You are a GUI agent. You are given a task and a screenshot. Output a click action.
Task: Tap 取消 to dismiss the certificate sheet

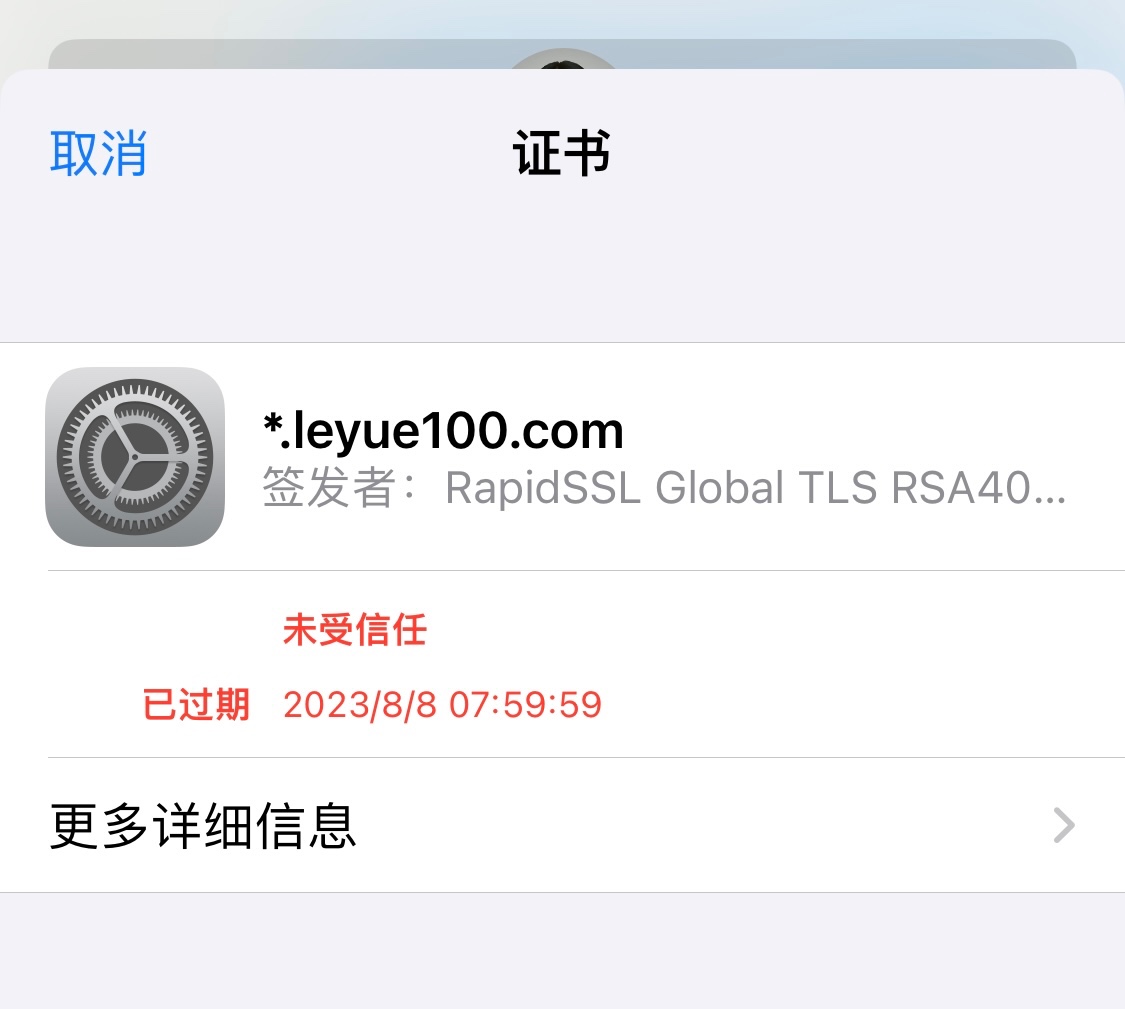click(98, 154)
